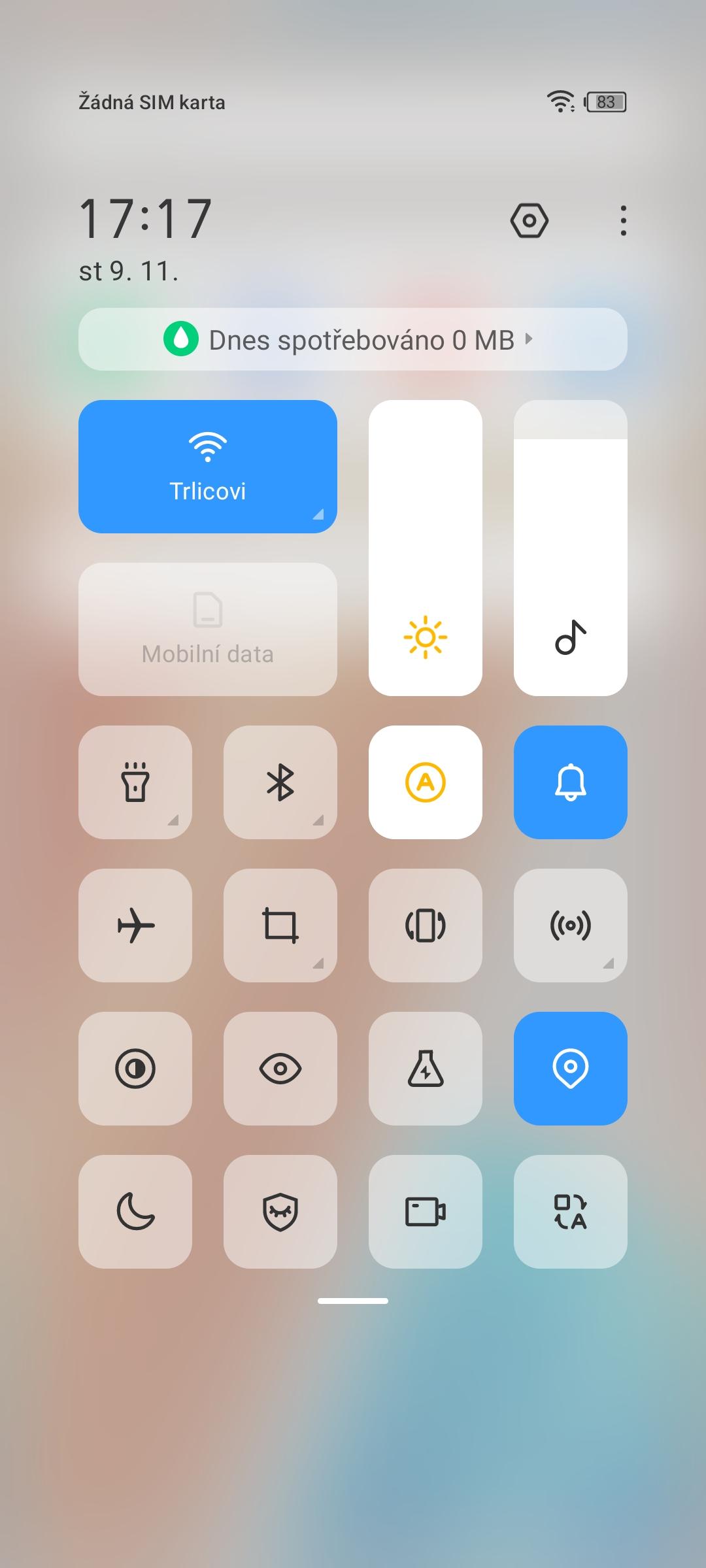Image resolution: width=706 pixels, height=1568 pixels.
Task: Start the screen recorder tile
Action: click(x=426, y=1212)
